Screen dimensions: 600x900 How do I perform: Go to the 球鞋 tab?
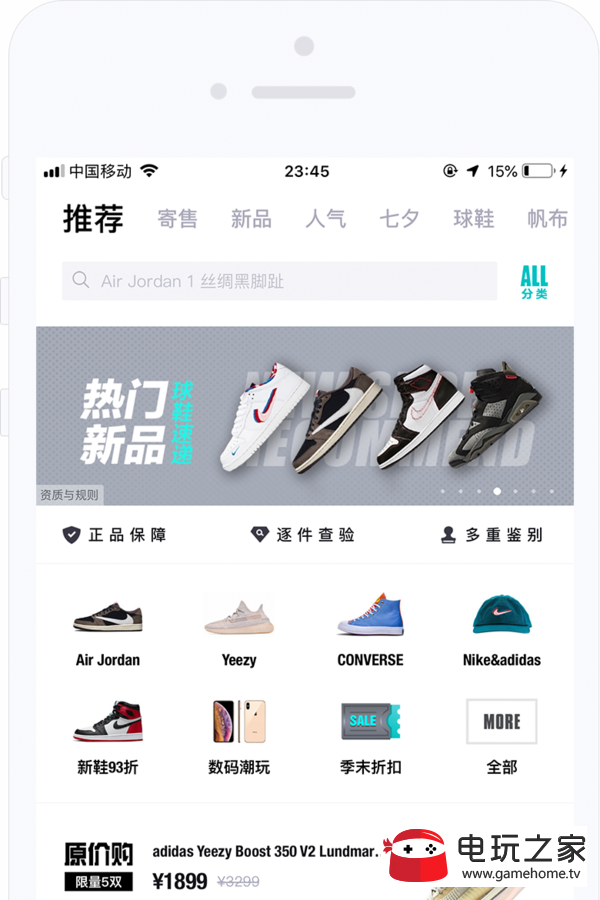[x=473, y=219]
